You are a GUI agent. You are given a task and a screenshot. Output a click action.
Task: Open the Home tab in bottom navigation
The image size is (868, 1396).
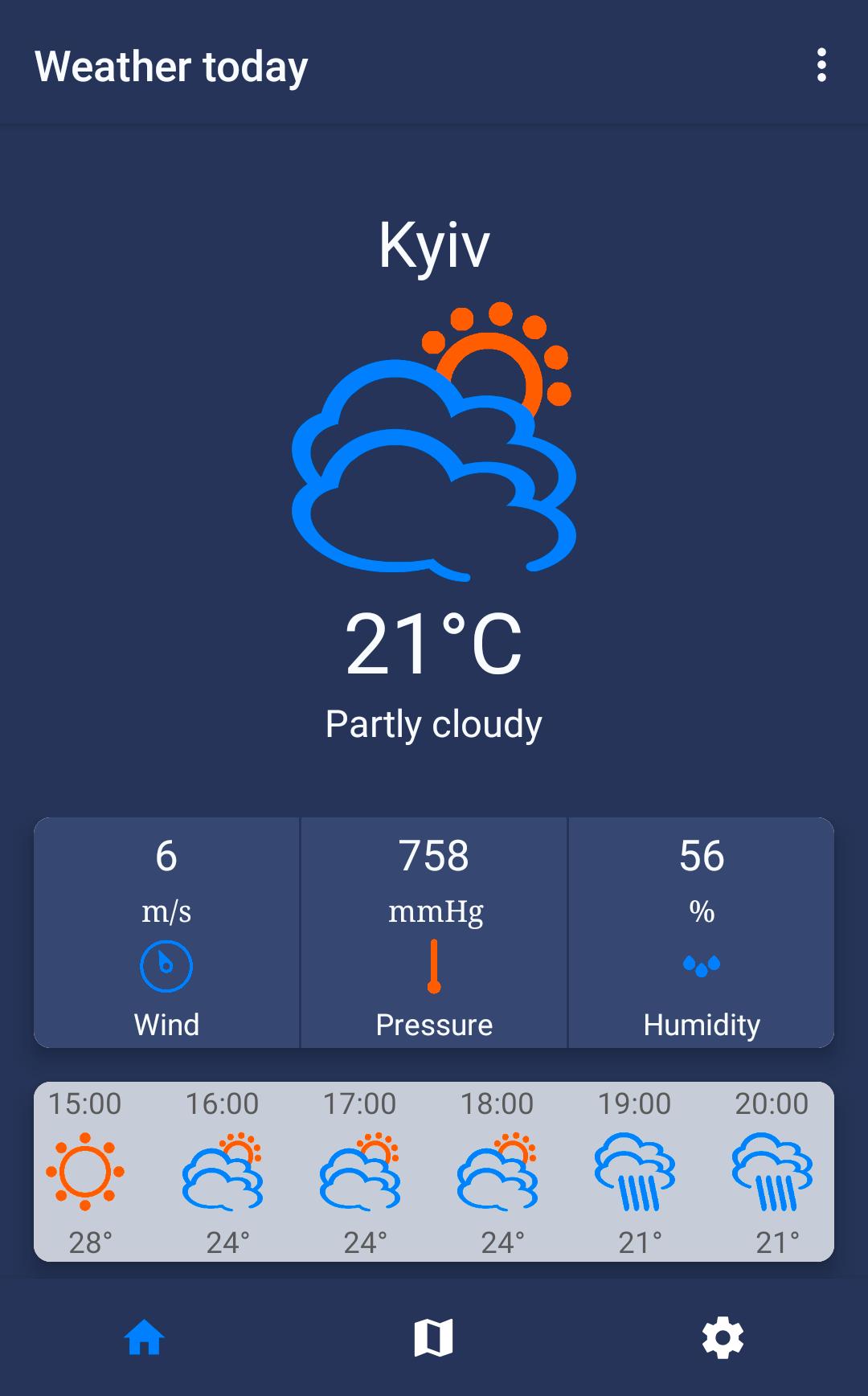point(143,1335)
